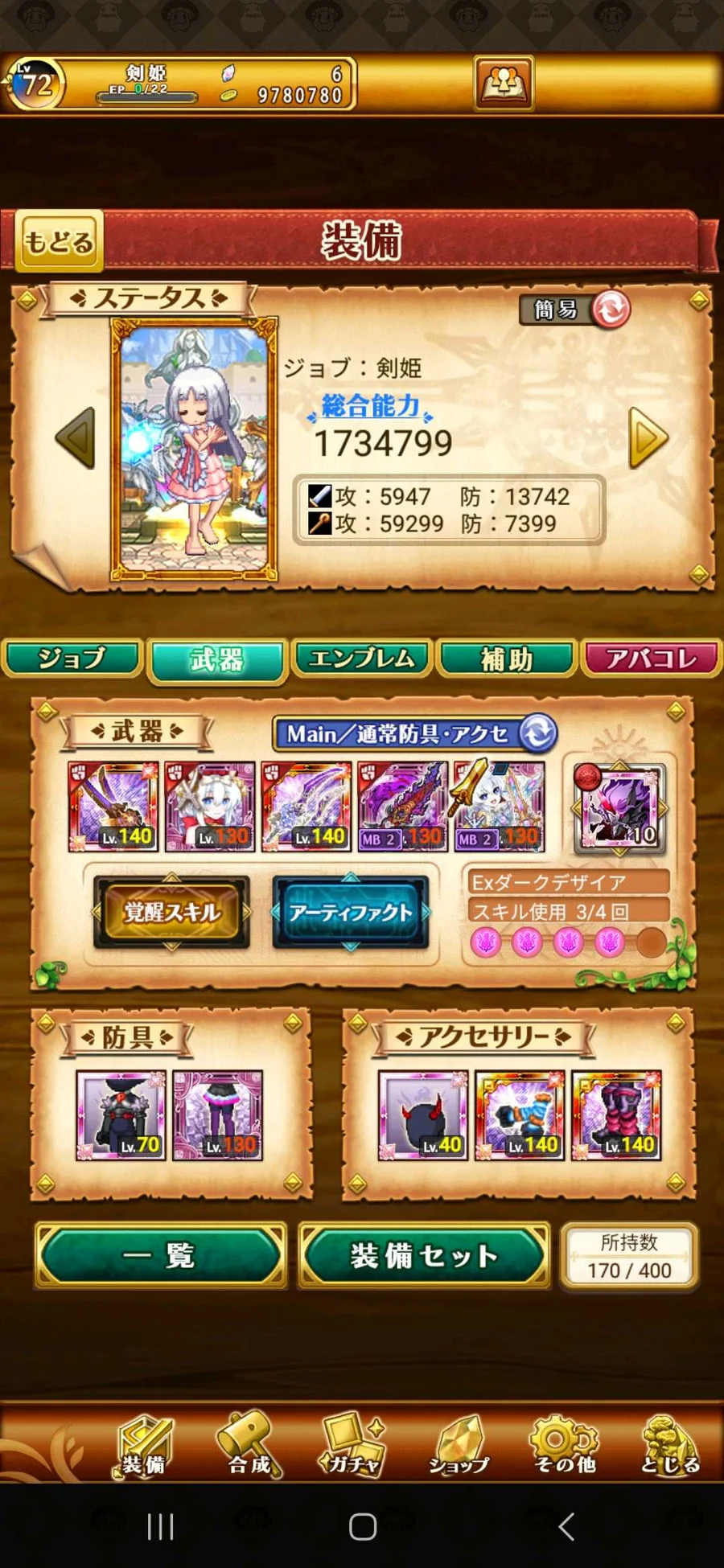Go to 合成 in the bottom menu
This screenshot has width=724, height=1568.
point(249,1445)
